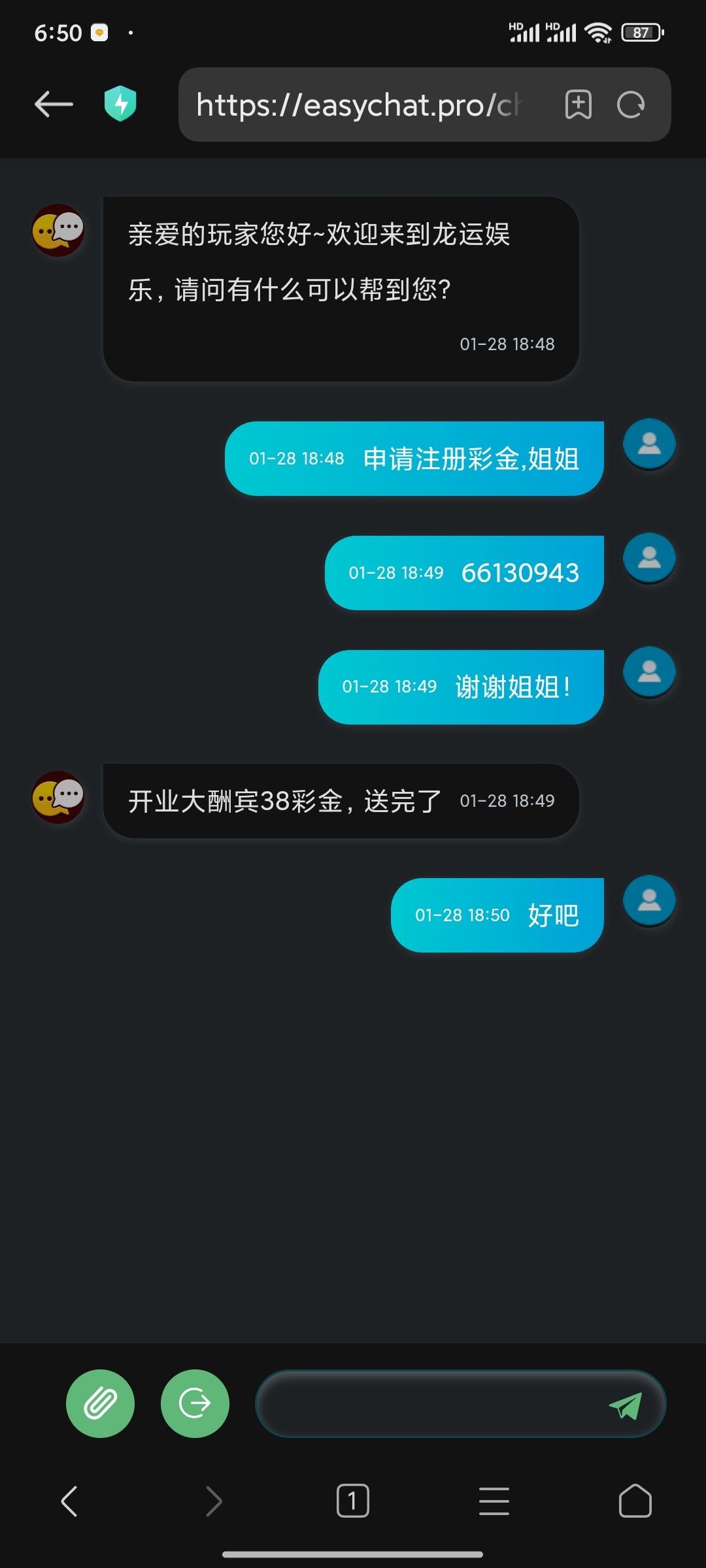Exit the chat with the logout button
The width and height of the screenshot is (706, 1568).
tap(195, 1403)
